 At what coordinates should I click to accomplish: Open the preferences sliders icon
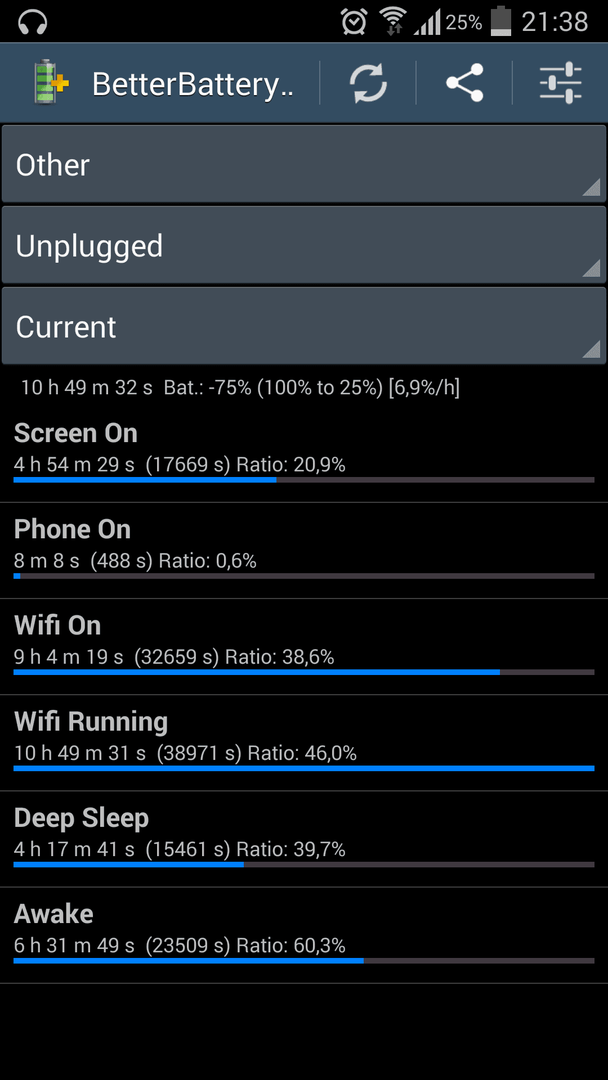[x=560, y=83]
